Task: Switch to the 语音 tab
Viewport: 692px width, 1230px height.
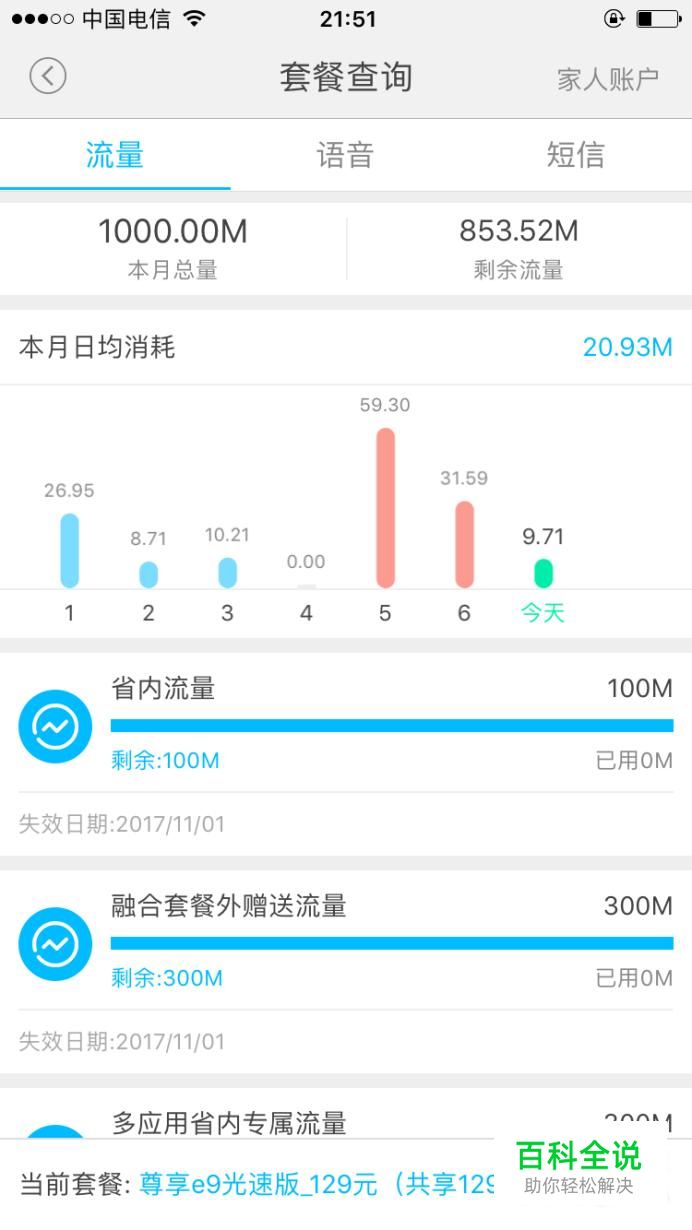Action: click(345, 155)
